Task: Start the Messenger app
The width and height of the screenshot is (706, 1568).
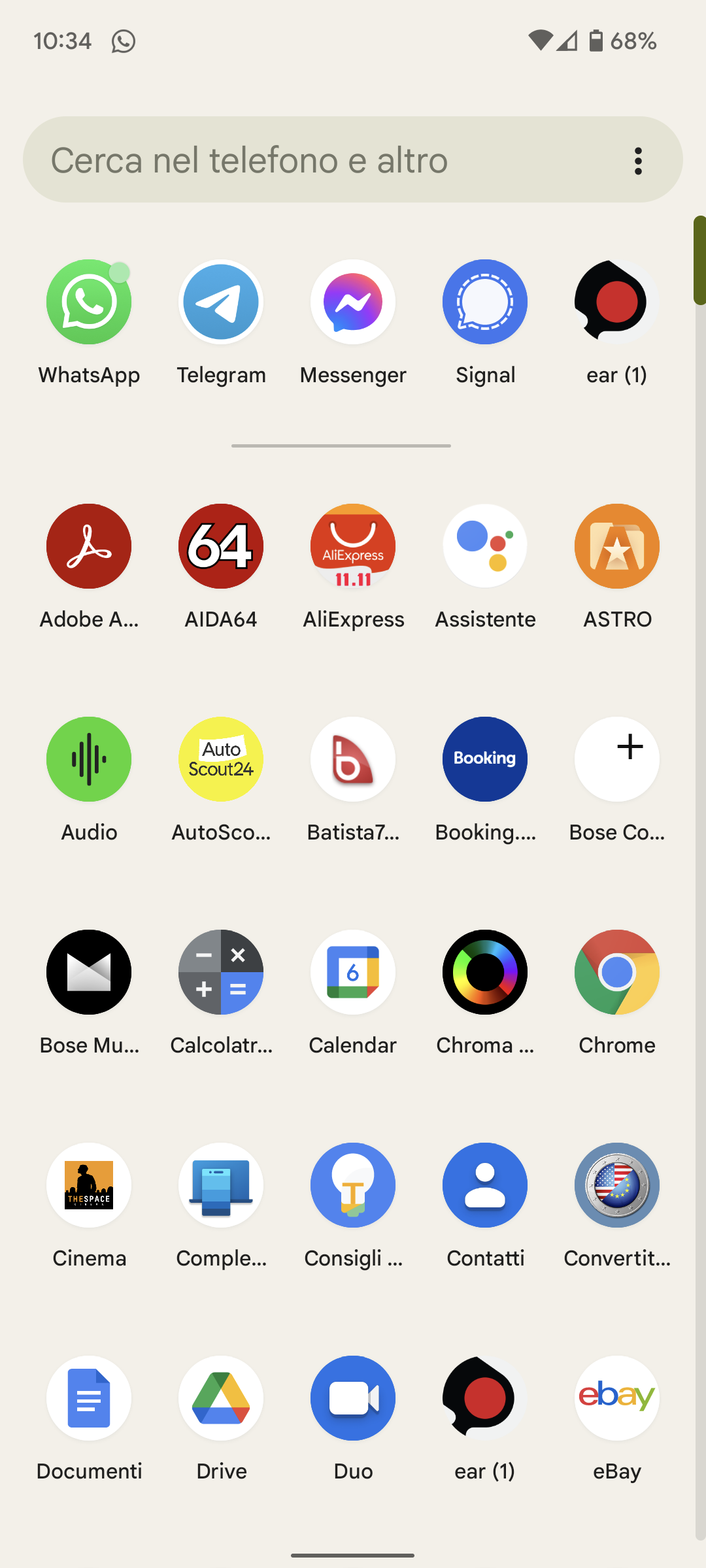Action: click(353, 302)
